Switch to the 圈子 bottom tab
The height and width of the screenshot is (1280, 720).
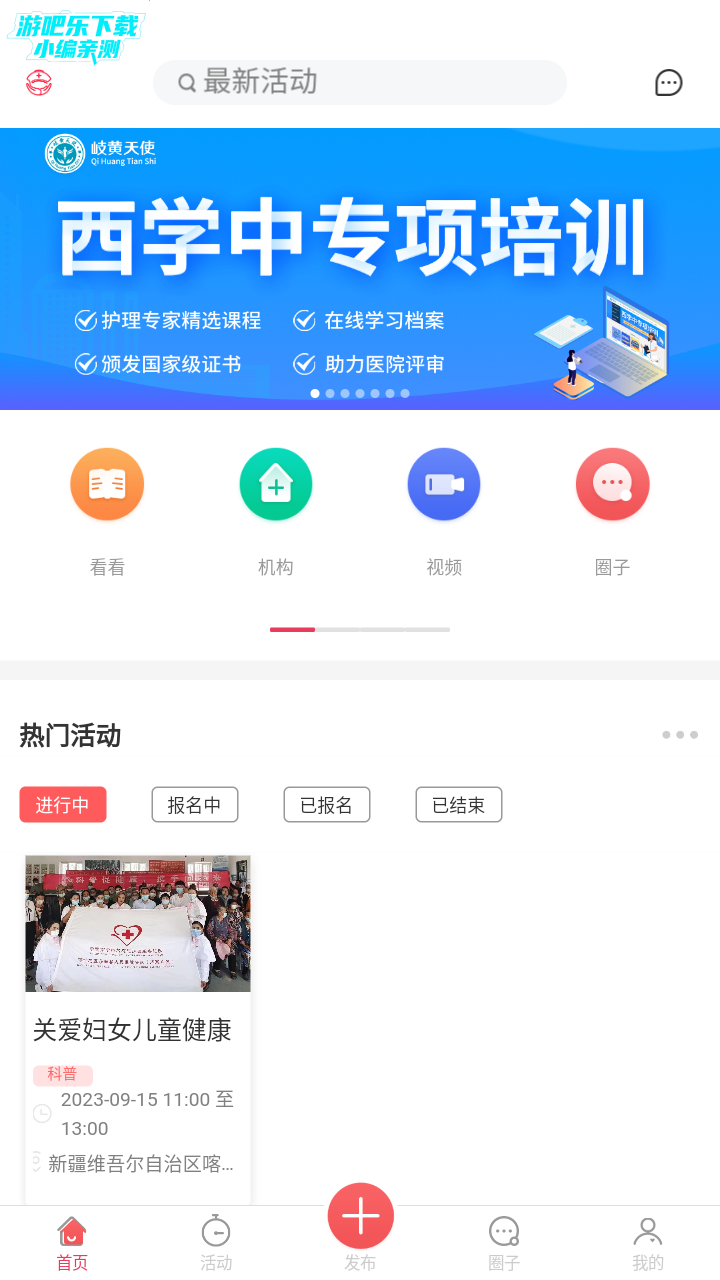[504, 1243]
